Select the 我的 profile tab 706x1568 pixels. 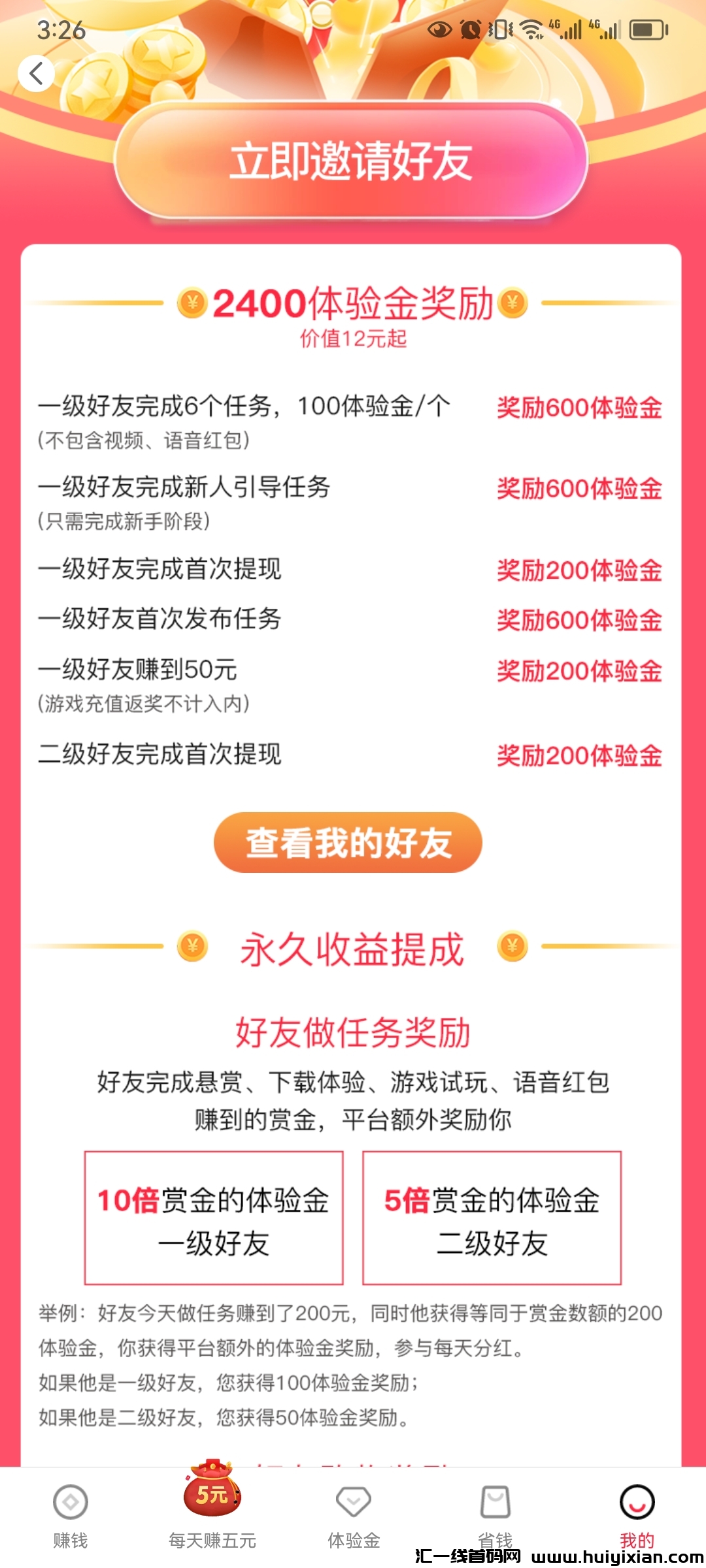pos(637,1515)
